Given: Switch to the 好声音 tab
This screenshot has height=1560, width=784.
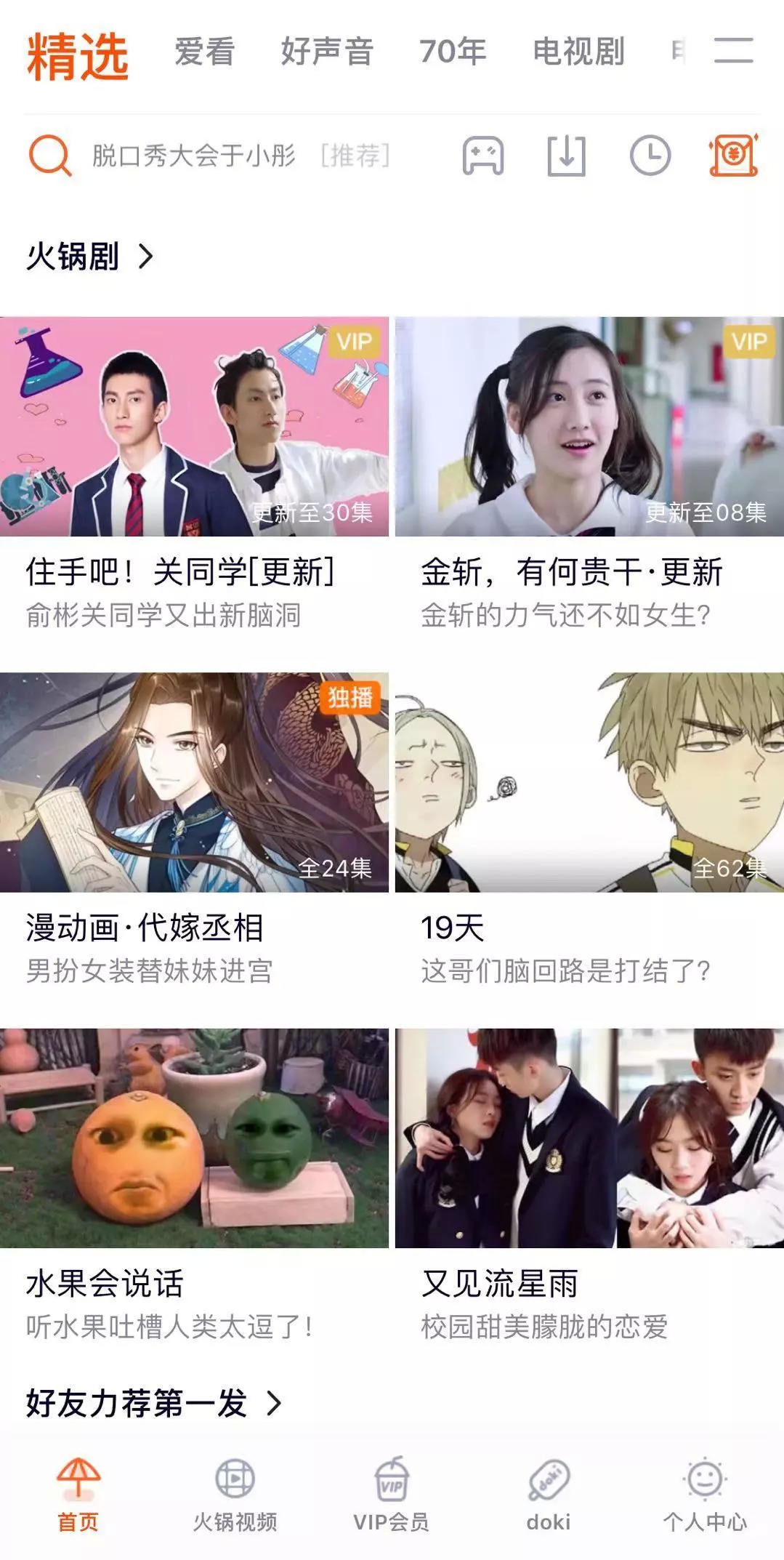Looking at the screenshot, I should (327, 52).
